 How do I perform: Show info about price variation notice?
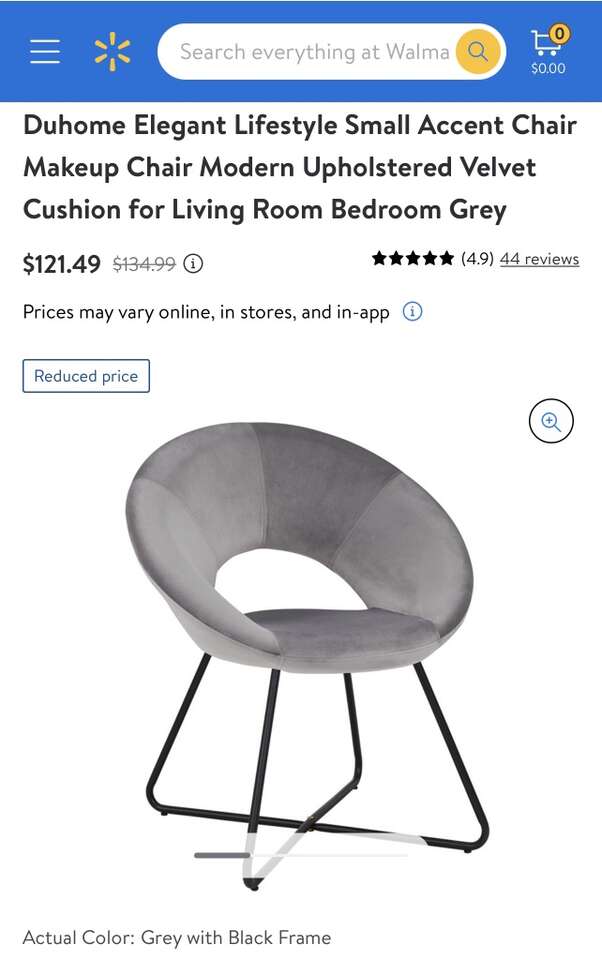(412, 312)
